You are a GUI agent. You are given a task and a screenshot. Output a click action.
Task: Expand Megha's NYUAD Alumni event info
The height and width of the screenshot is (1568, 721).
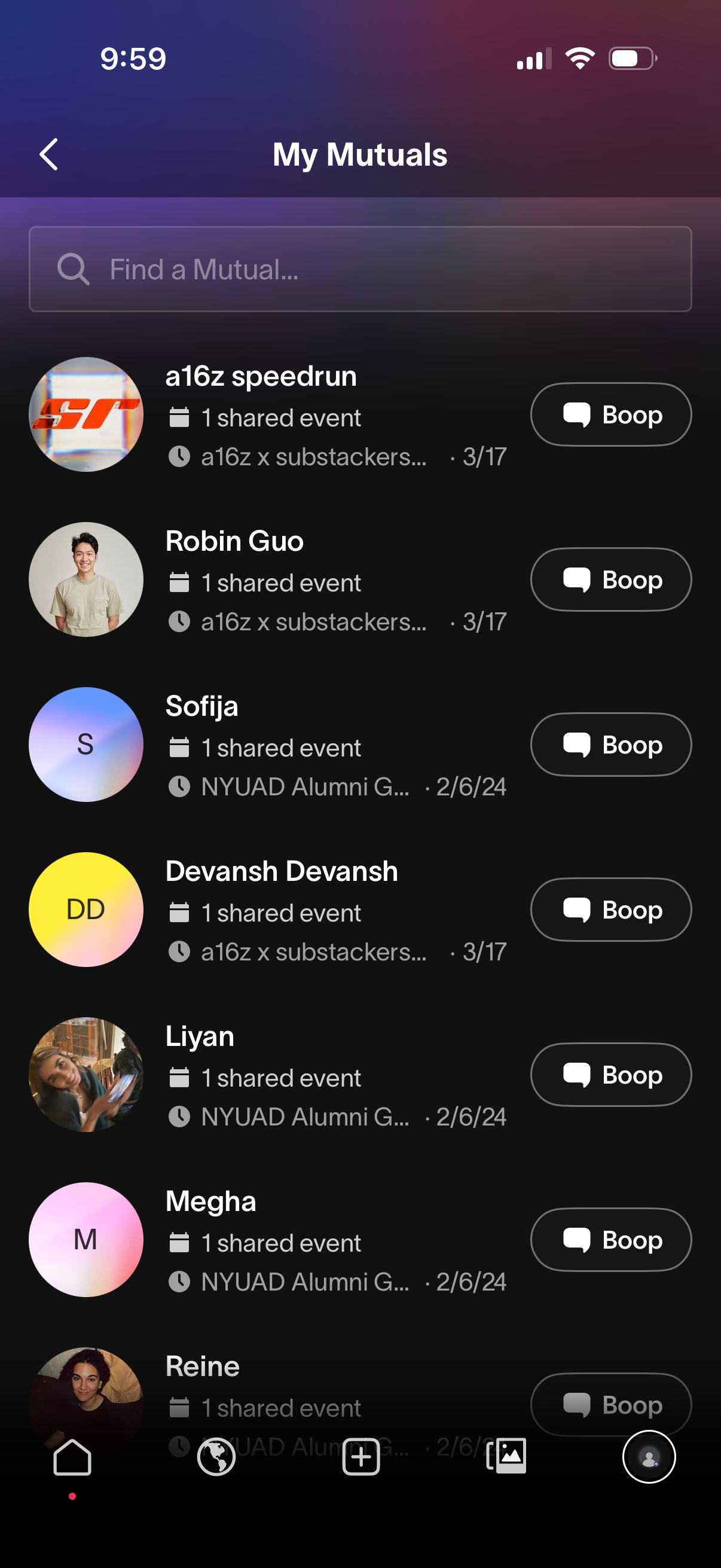click(x=305, y=1282)
